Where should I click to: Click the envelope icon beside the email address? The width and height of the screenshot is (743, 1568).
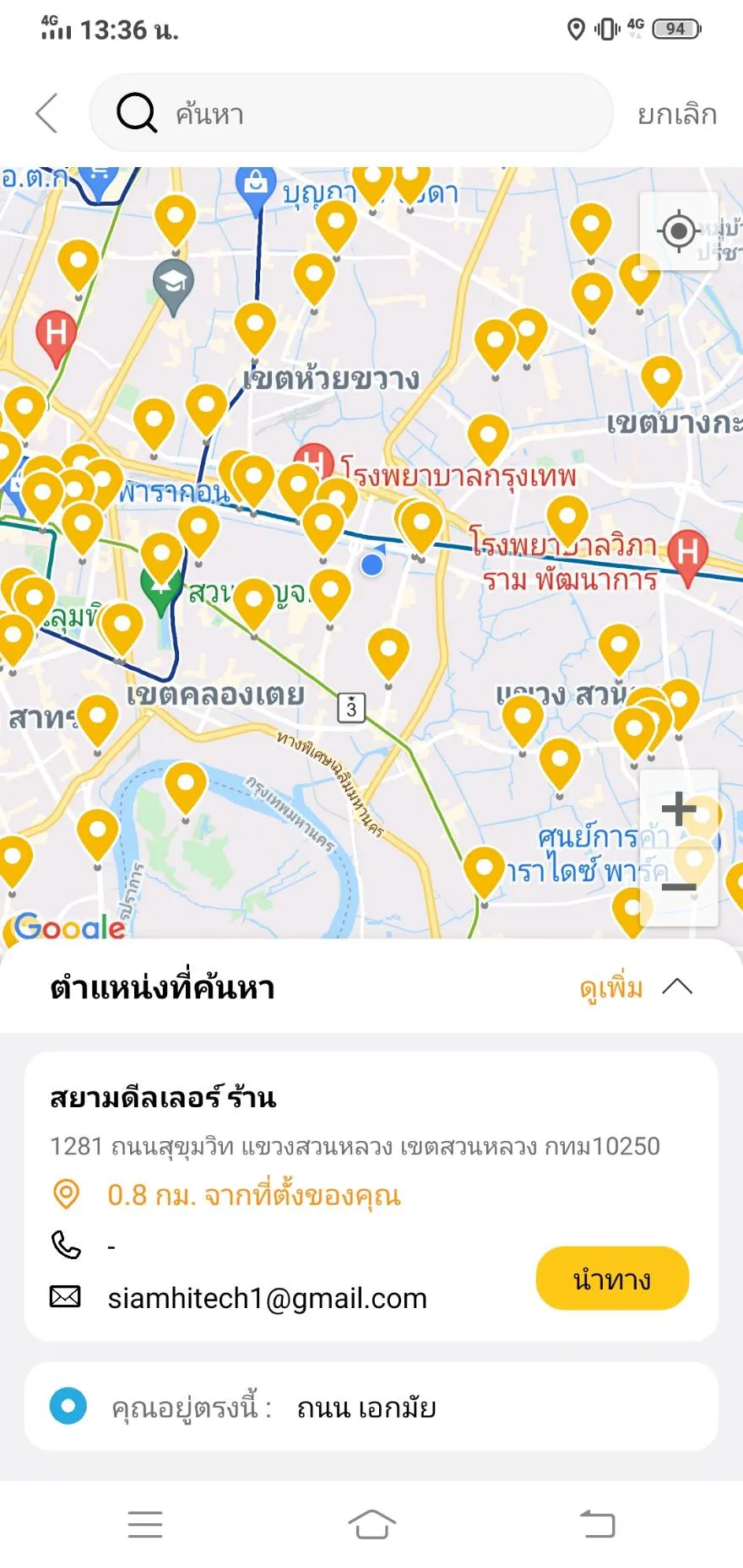pos(66,1298)
